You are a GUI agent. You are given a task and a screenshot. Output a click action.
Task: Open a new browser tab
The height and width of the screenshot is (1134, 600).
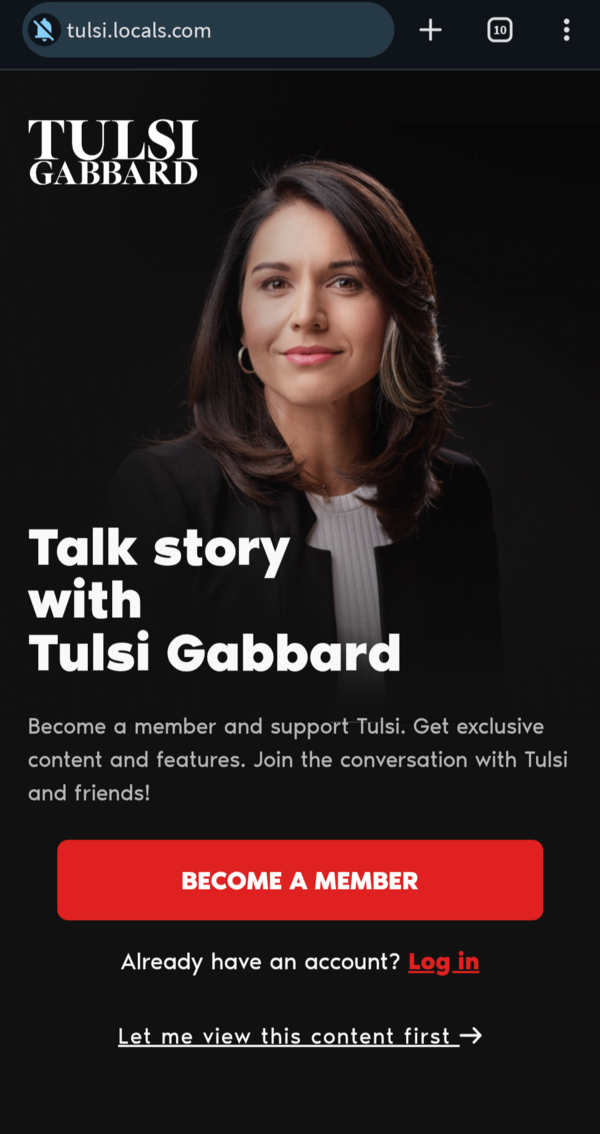[x=430, y=30]
